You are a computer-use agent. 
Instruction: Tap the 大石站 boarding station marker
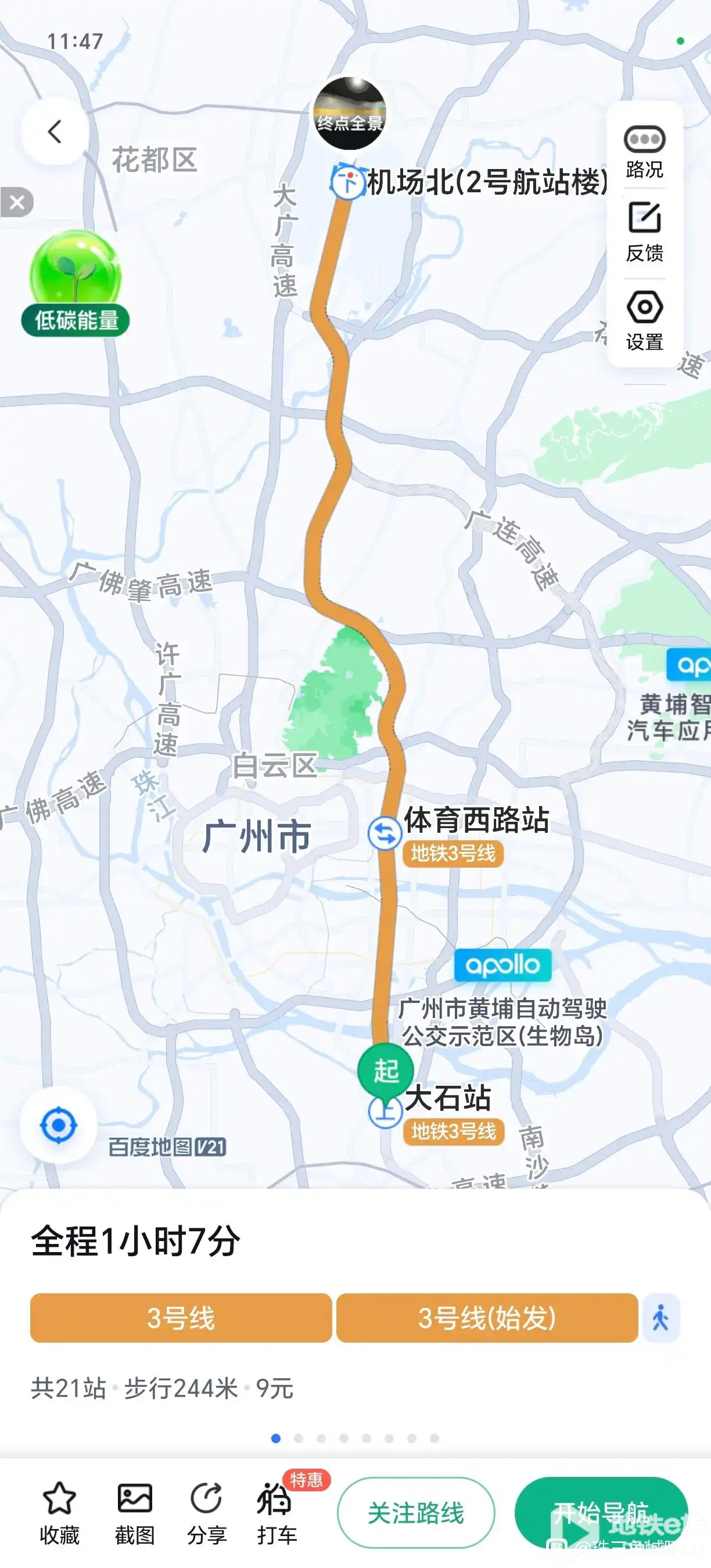click(x=385, y=1111)
